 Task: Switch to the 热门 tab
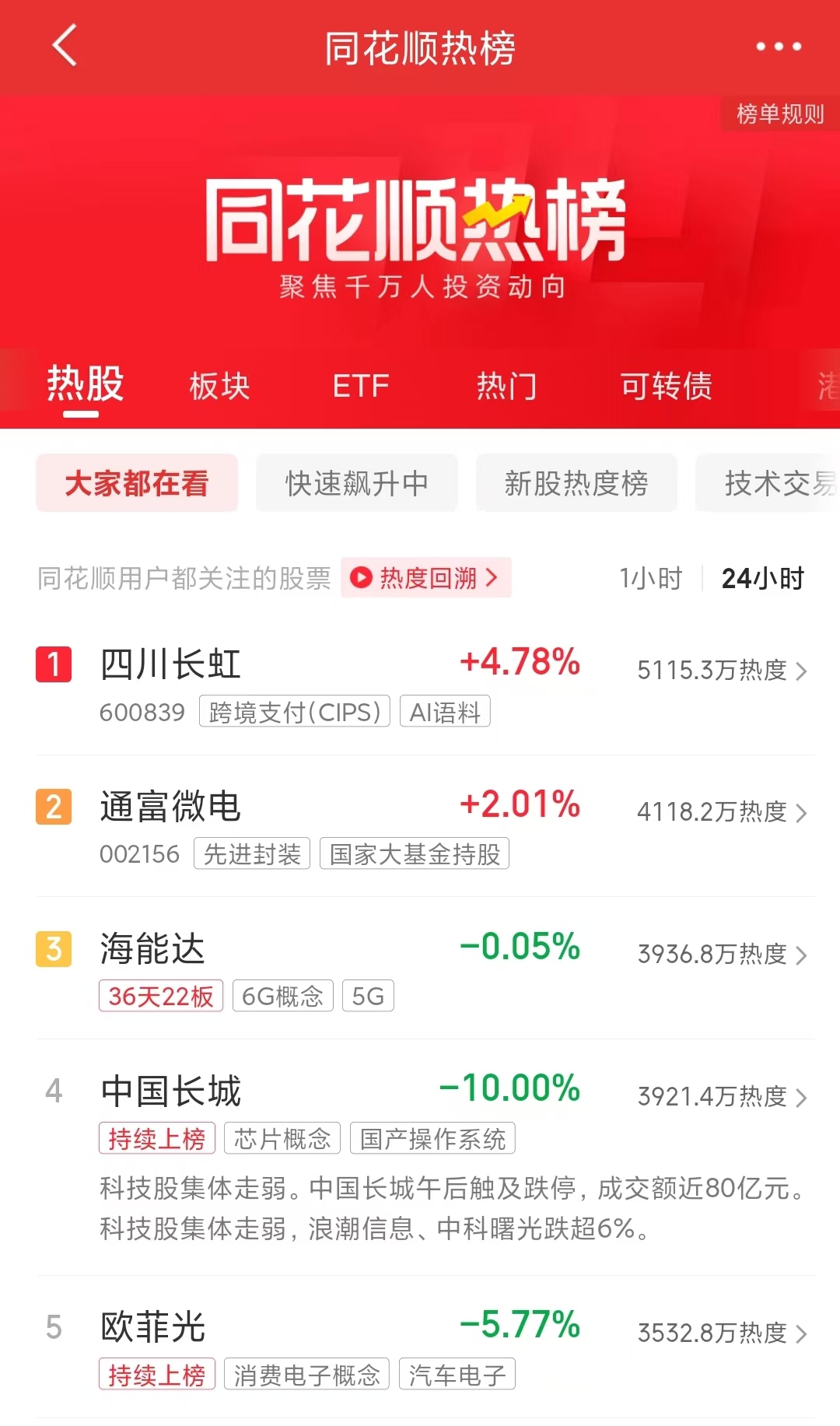pos(507,386)
